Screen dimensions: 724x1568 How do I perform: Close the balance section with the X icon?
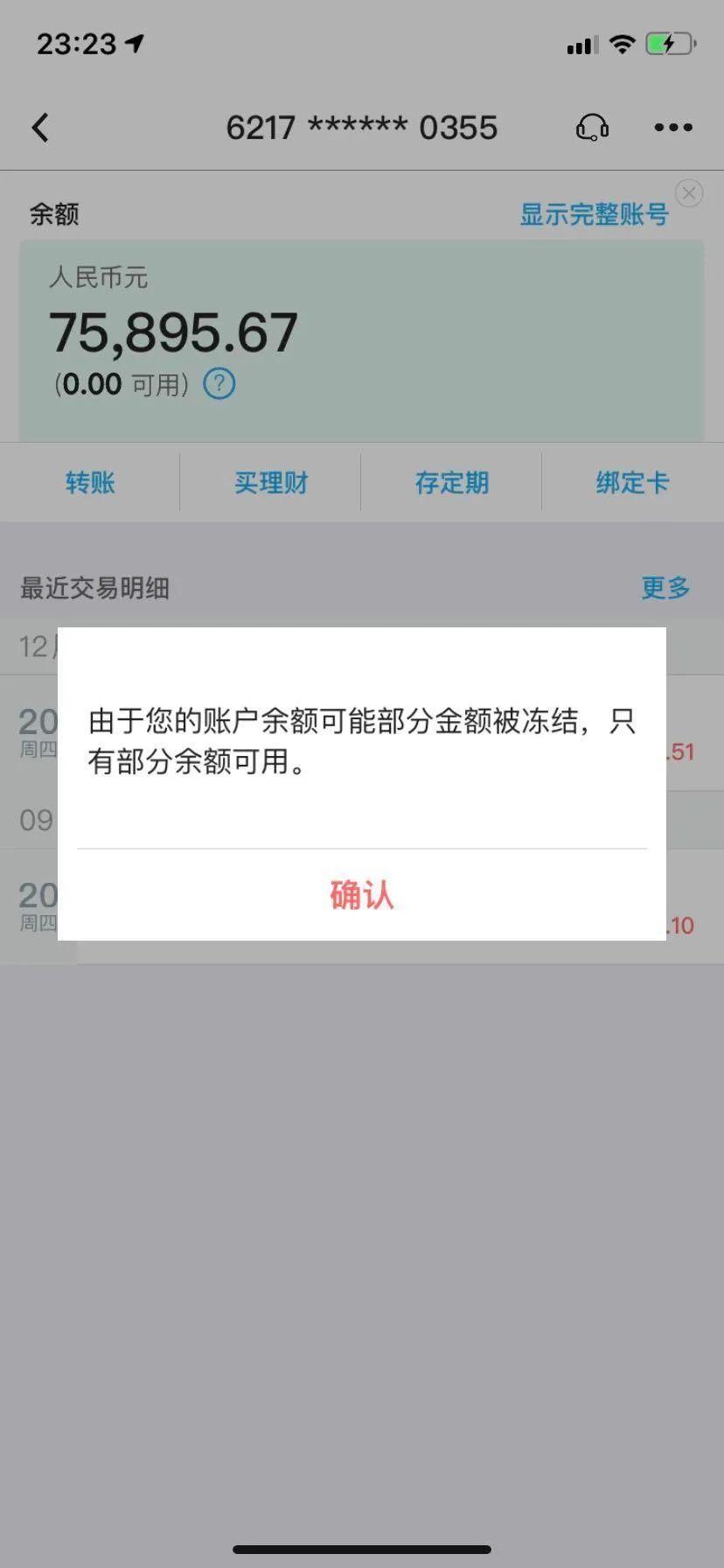click(x=689, y=192)
